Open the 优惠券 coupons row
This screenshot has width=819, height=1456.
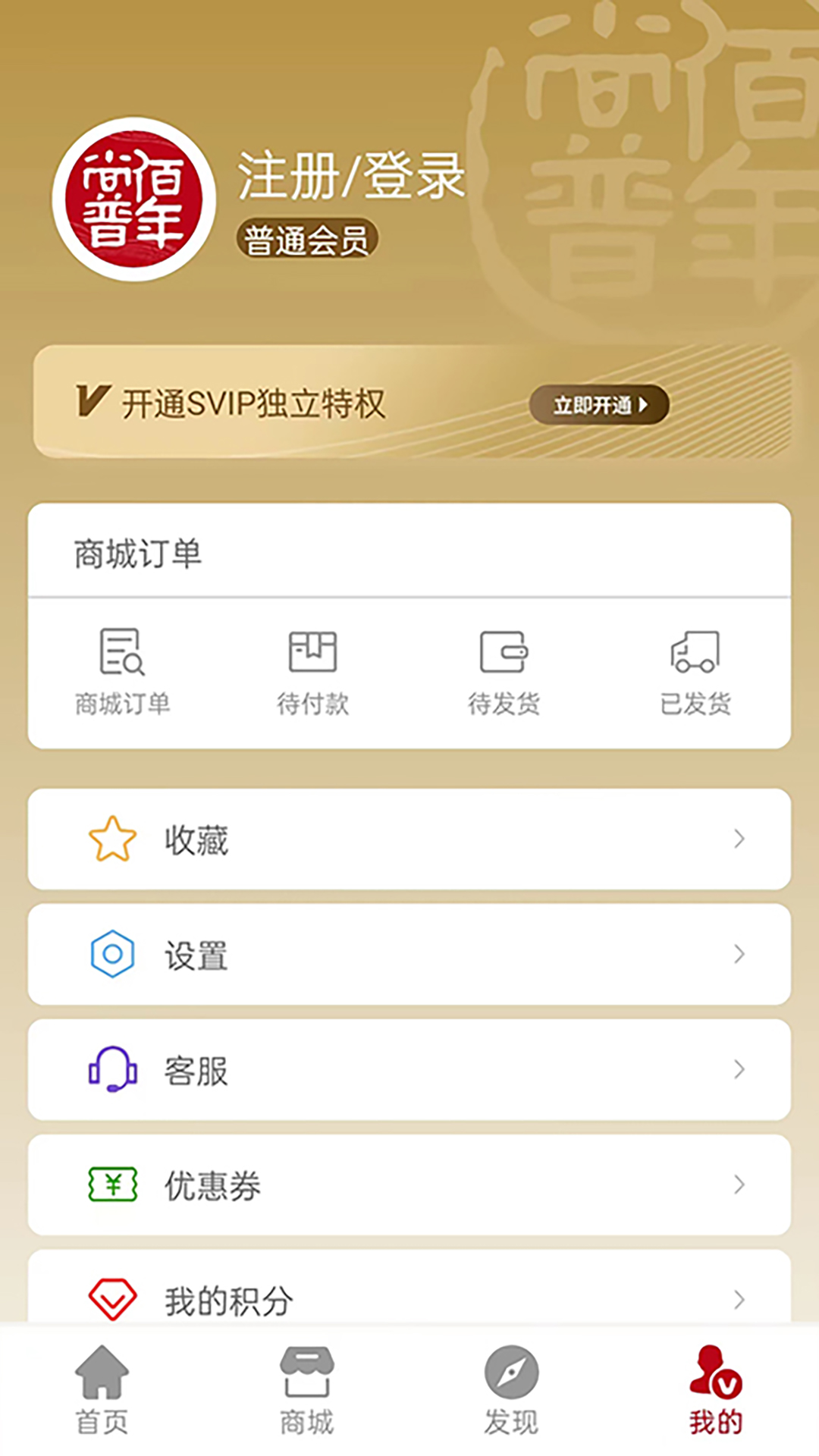409,1185
